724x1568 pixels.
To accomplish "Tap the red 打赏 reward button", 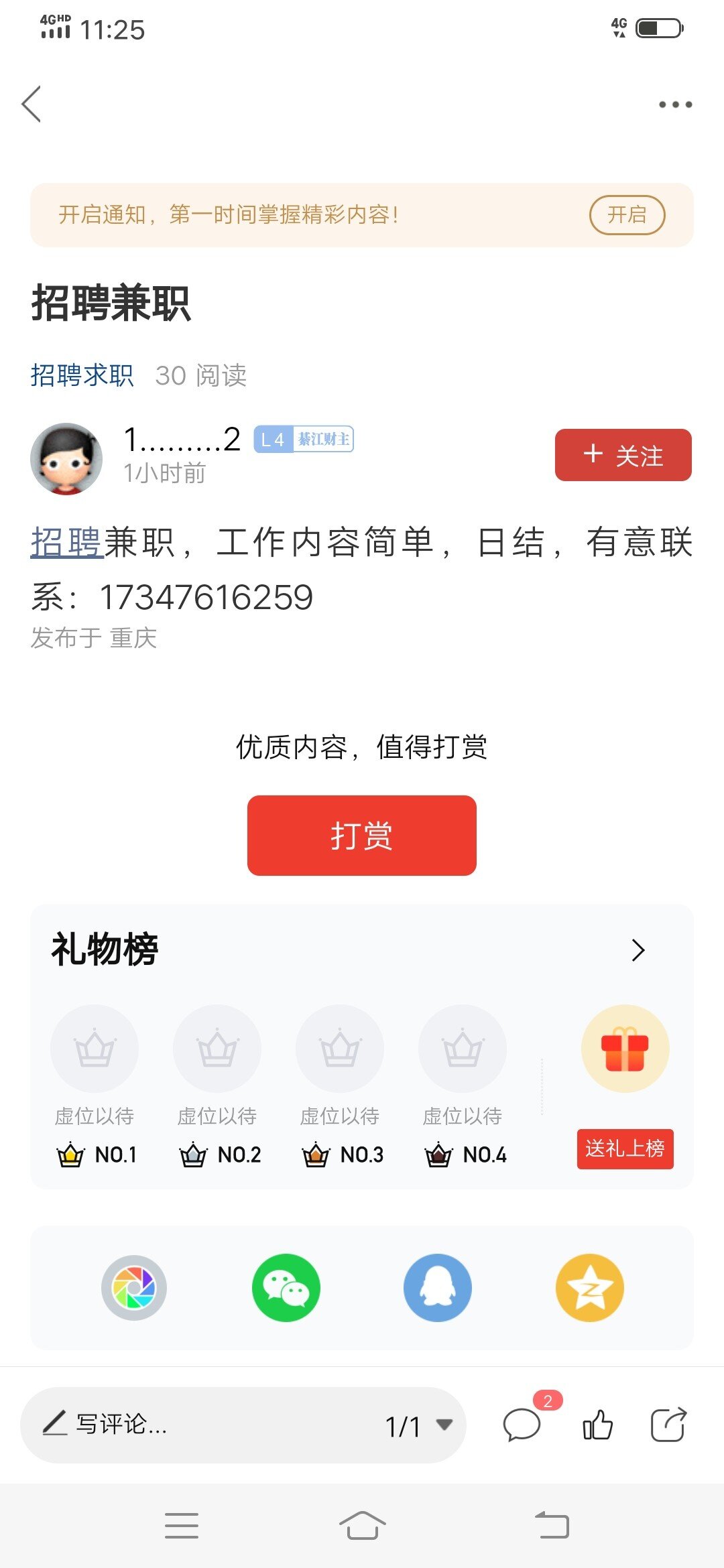I will click(x=362, y=836).
